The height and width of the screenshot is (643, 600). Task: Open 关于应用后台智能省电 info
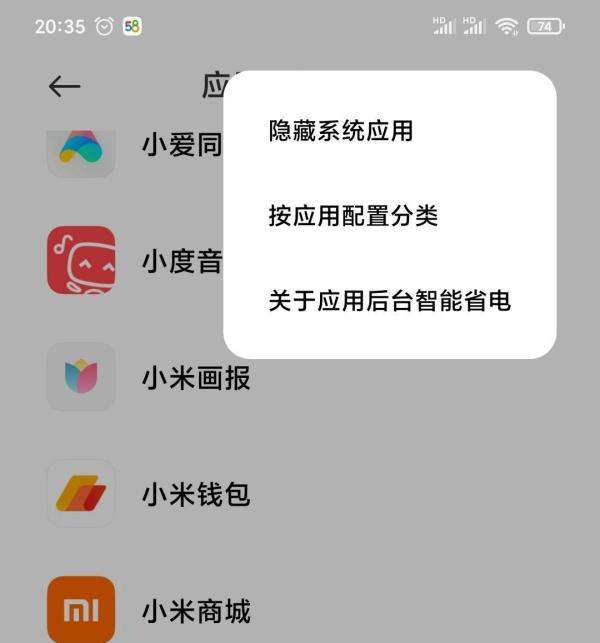pyautogui.click(x=390, y=300)
